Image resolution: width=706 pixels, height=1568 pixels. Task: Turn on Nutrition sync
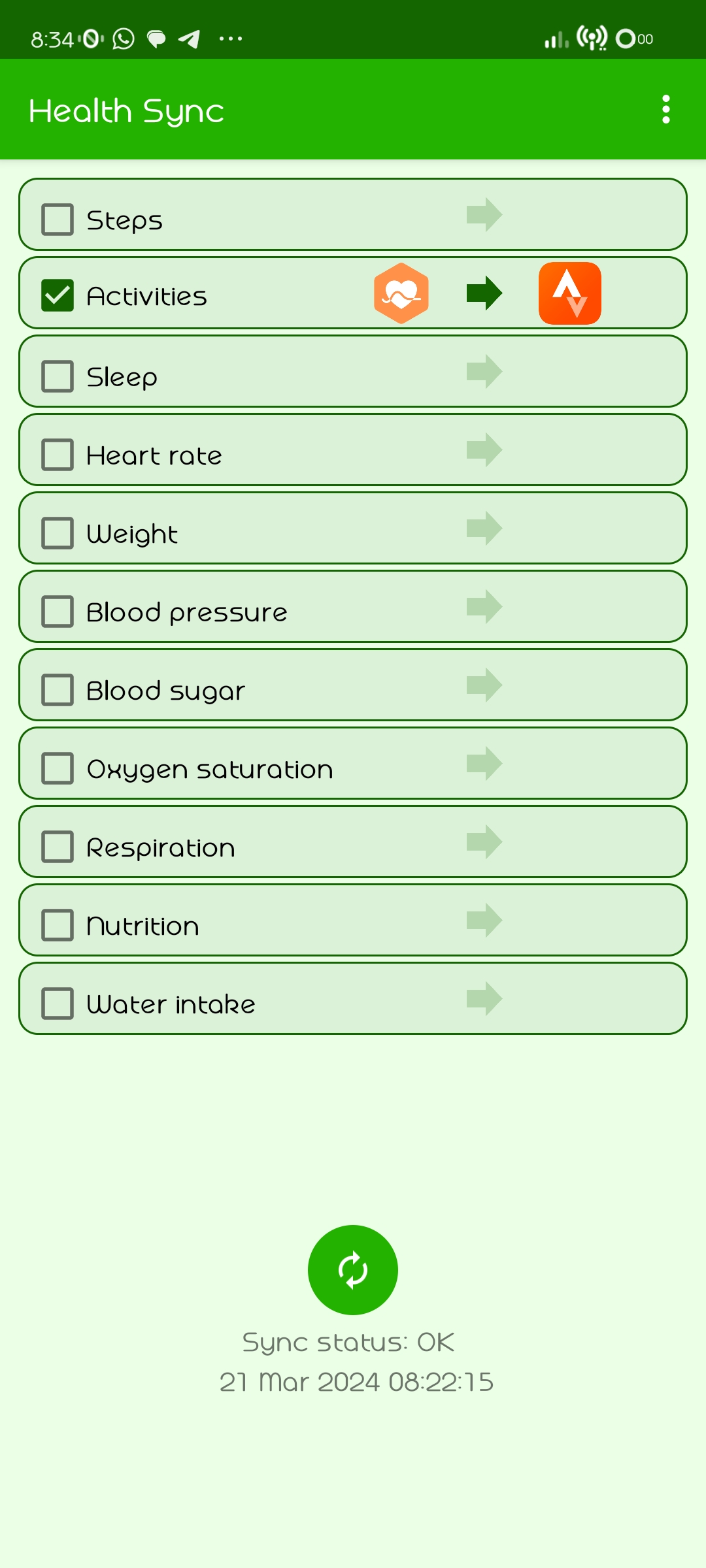pos(58,925)
